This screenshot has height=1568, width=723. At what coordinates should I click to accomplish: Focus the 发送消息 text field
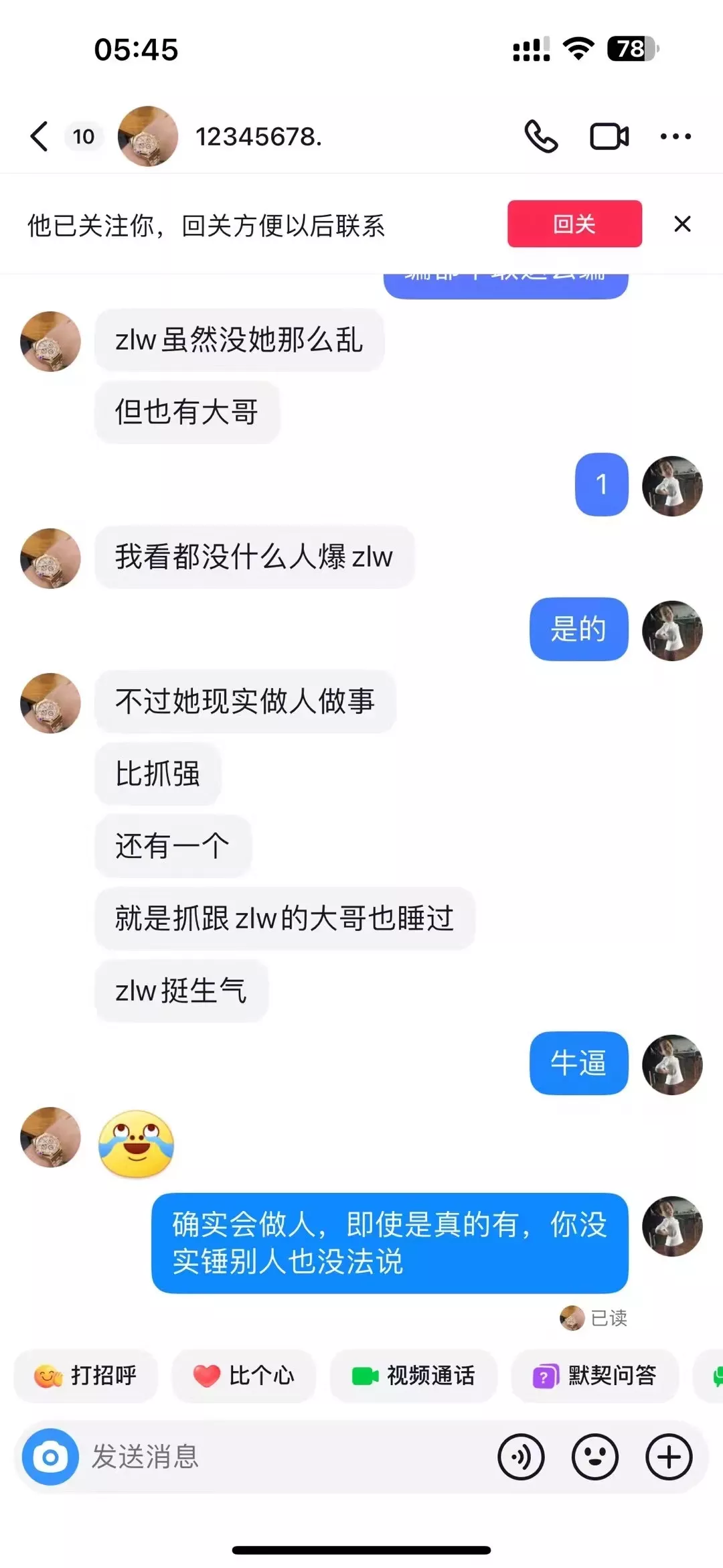click(x=281, y=1457)
